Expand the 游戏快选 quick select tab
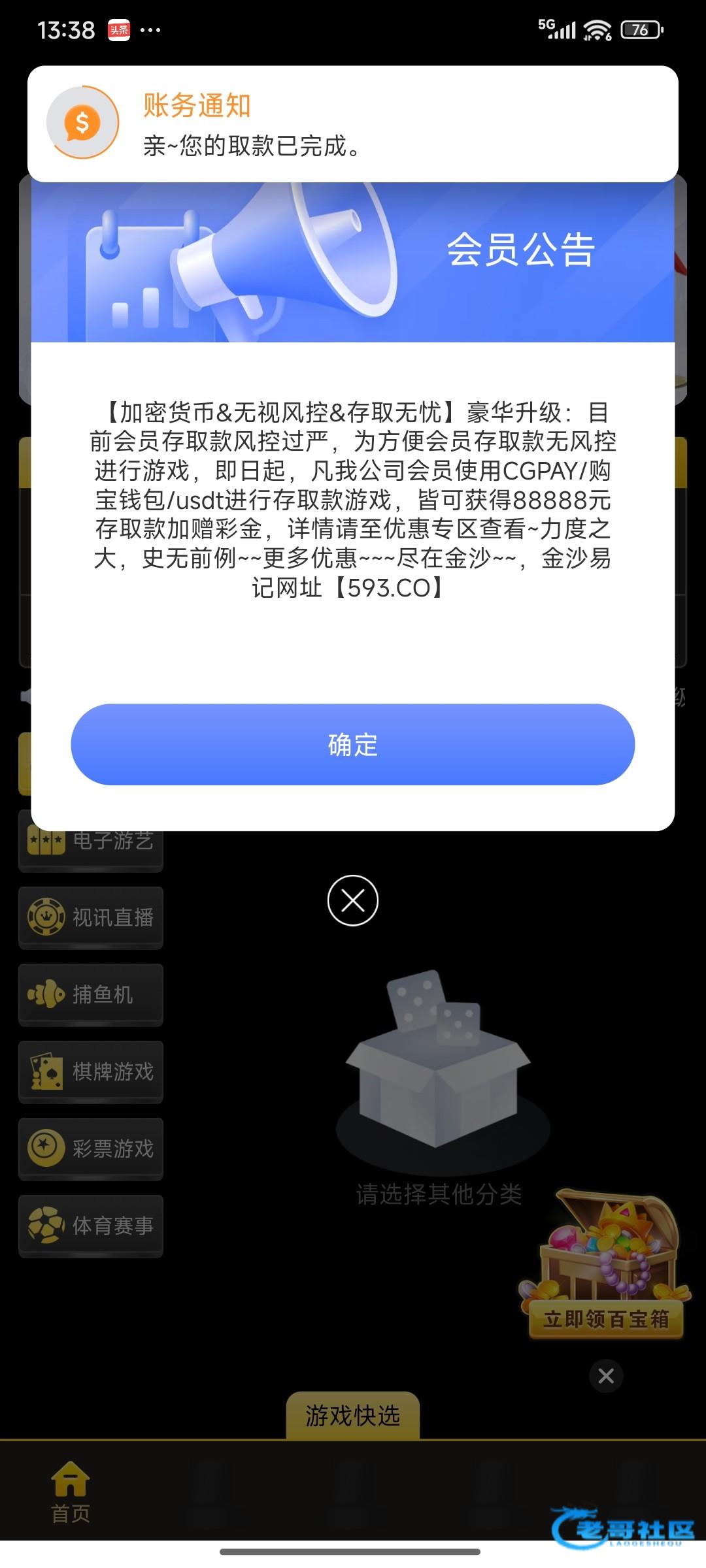The image size is (706, 1568). [x=352, y=1416]
